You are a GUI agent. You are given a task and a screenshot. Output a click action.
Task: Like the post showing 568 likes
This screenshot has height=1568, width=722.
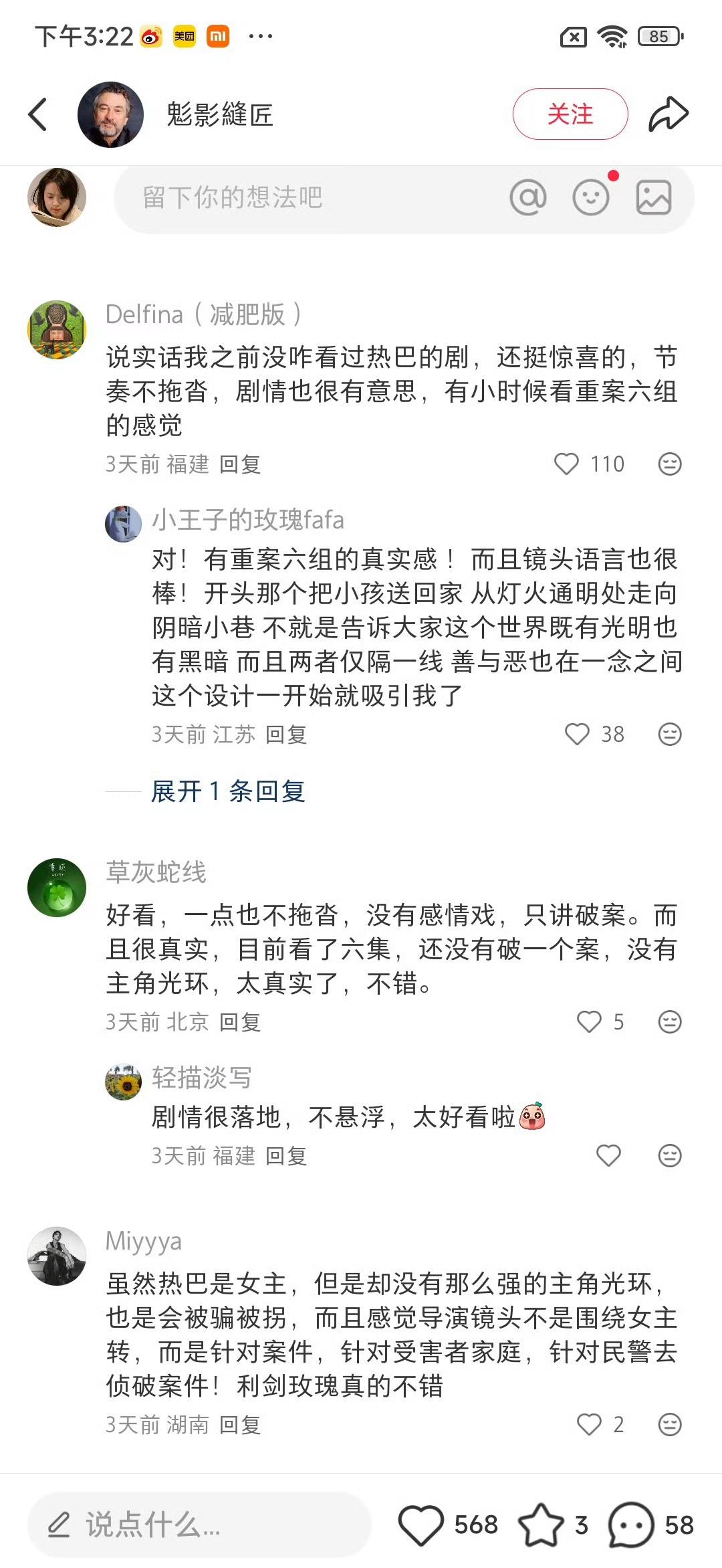coord(421,1525)
